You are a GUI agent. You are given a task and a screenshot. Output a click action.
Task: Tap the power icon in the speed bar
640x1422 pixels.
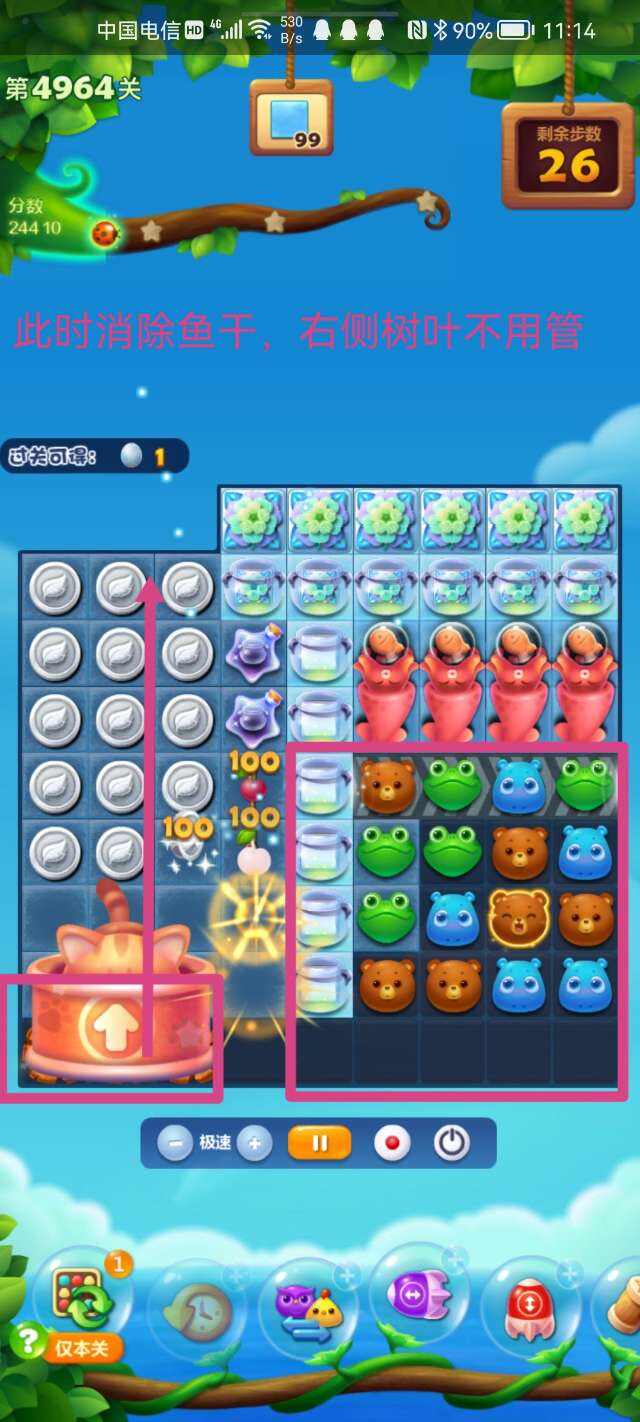[453, 1143]
